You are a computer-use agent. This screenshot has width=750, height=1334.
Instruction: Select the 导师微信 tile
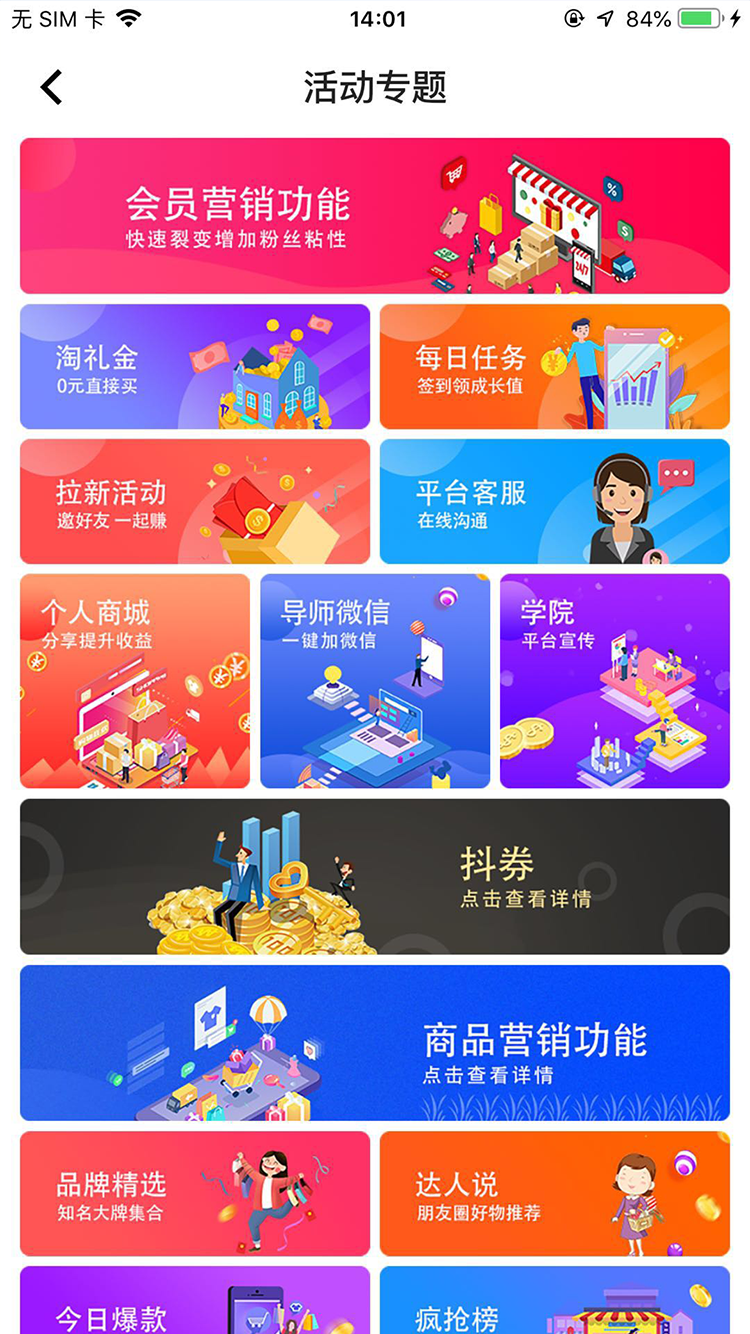375,681
